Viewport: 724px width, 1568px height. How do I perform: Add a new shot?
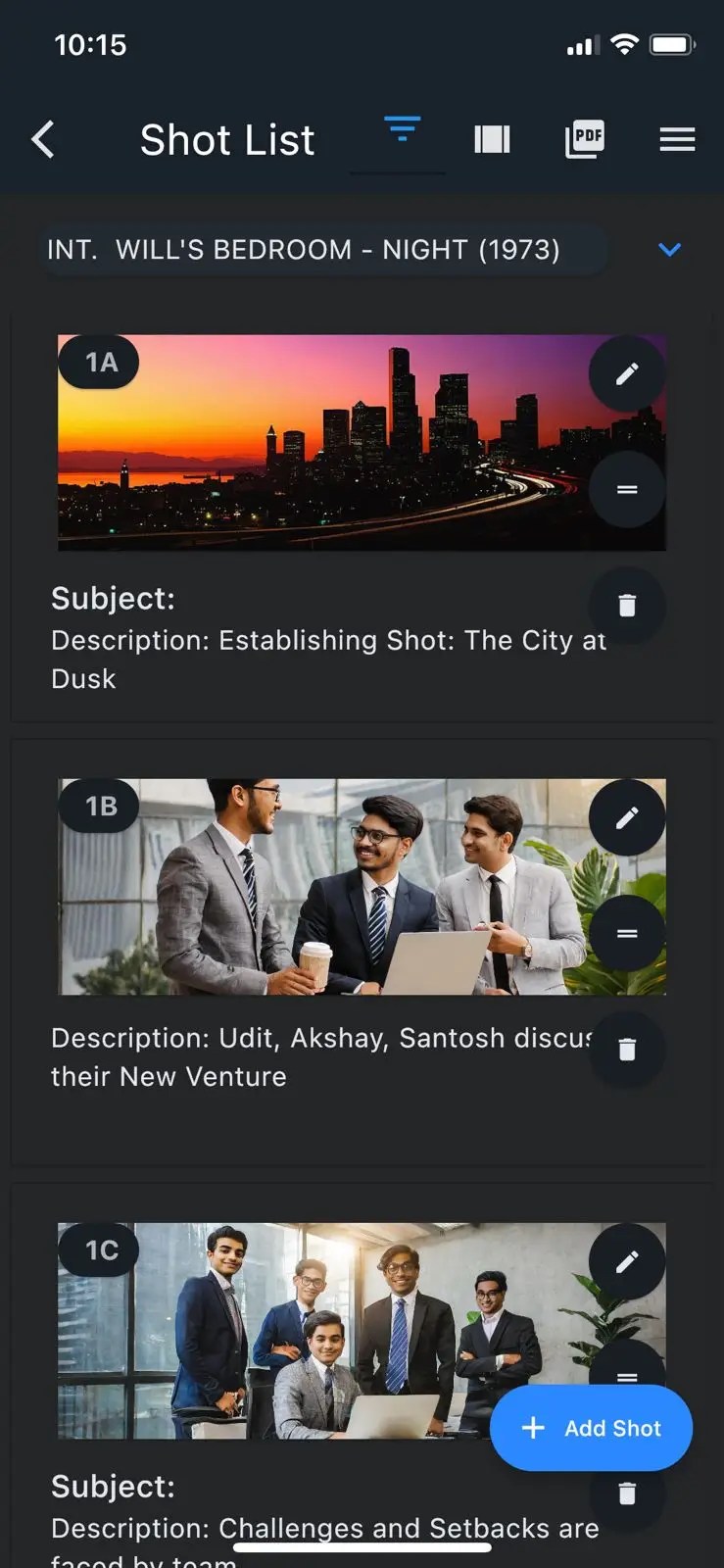(592, 1428)
